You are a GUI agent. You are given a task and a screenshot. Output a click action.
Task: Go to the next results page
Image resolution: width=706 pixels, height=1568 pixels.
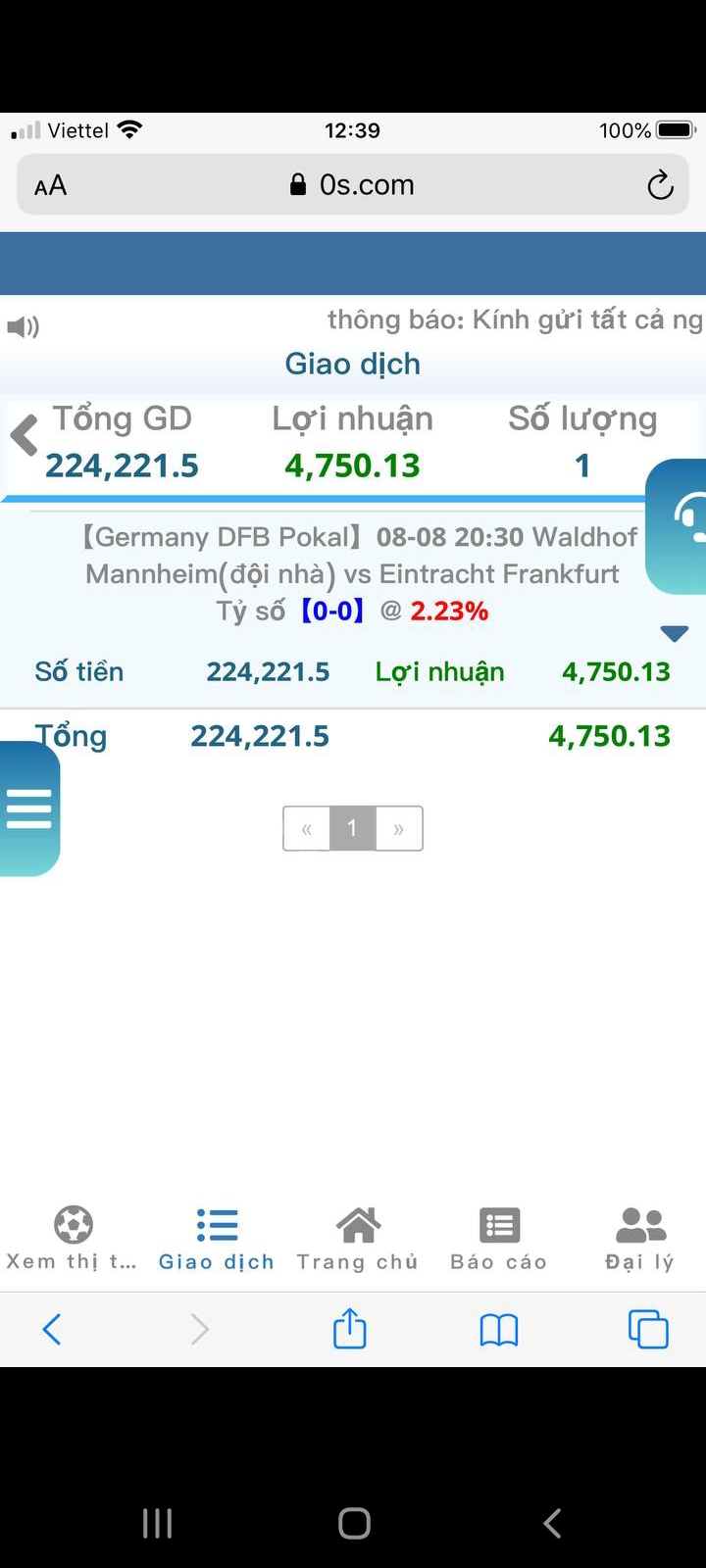tap(398, 828)
